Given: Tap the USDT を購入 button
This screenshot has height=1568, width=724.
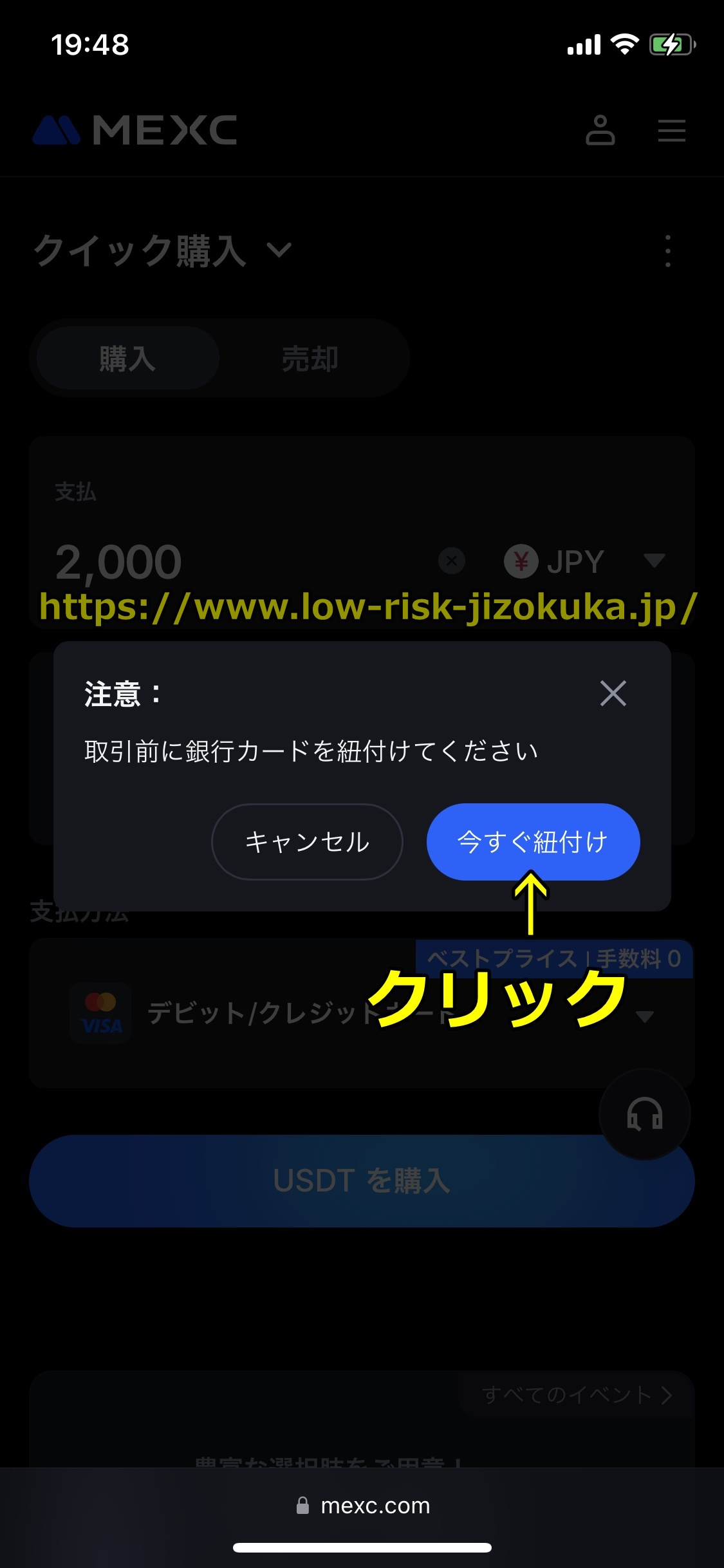Looking at the screenshot, I should coord(362,1181).
